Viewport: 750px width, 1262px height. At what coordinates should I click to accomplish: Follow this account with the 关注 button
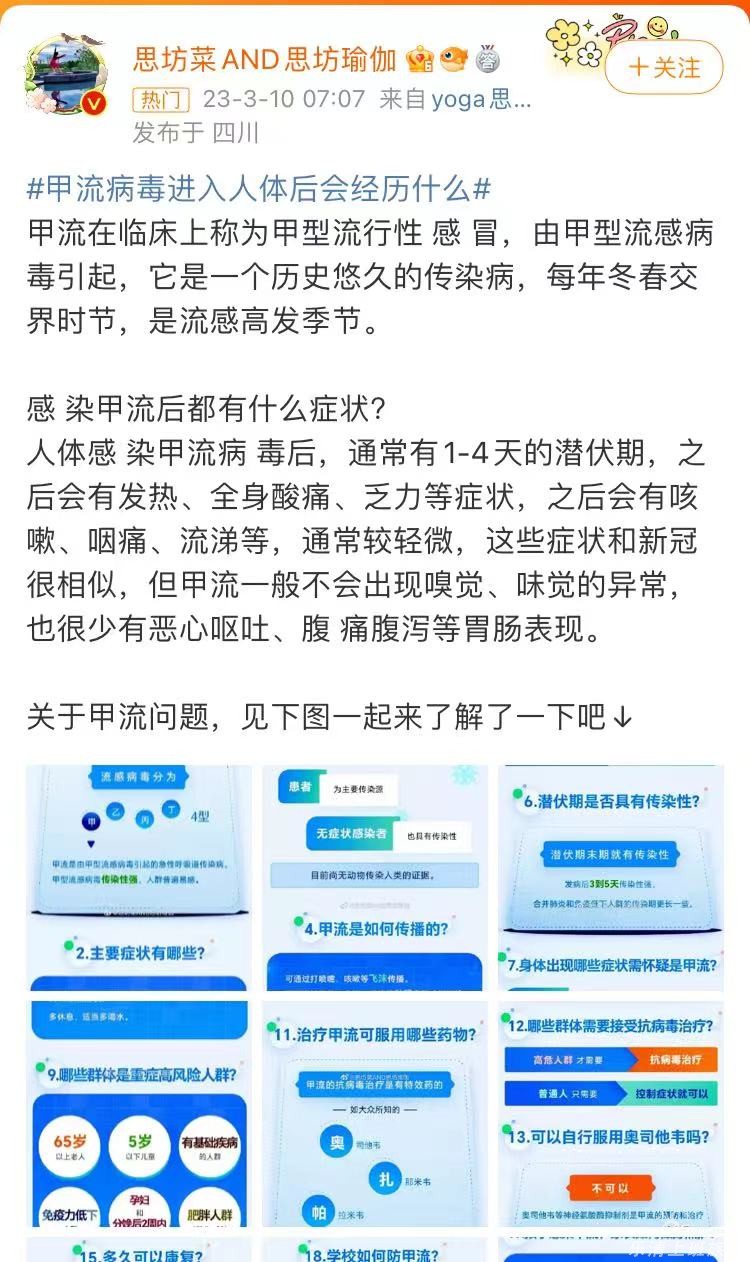click(x=664, y=68)
